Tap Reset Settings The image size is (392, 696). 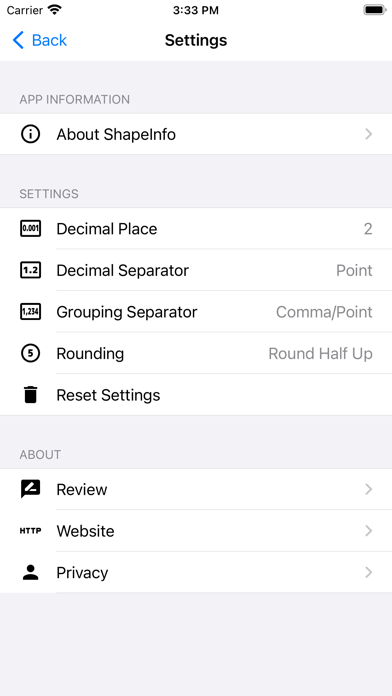pyautogui.click(x=196, y=395)
